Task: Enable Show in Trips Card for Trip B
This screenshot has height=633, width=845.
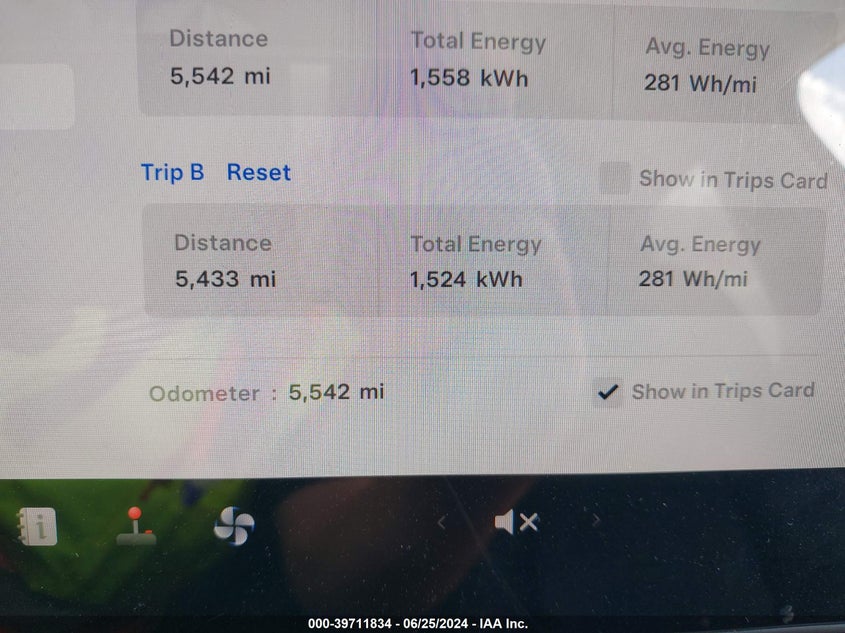Action: pos(614,179)
